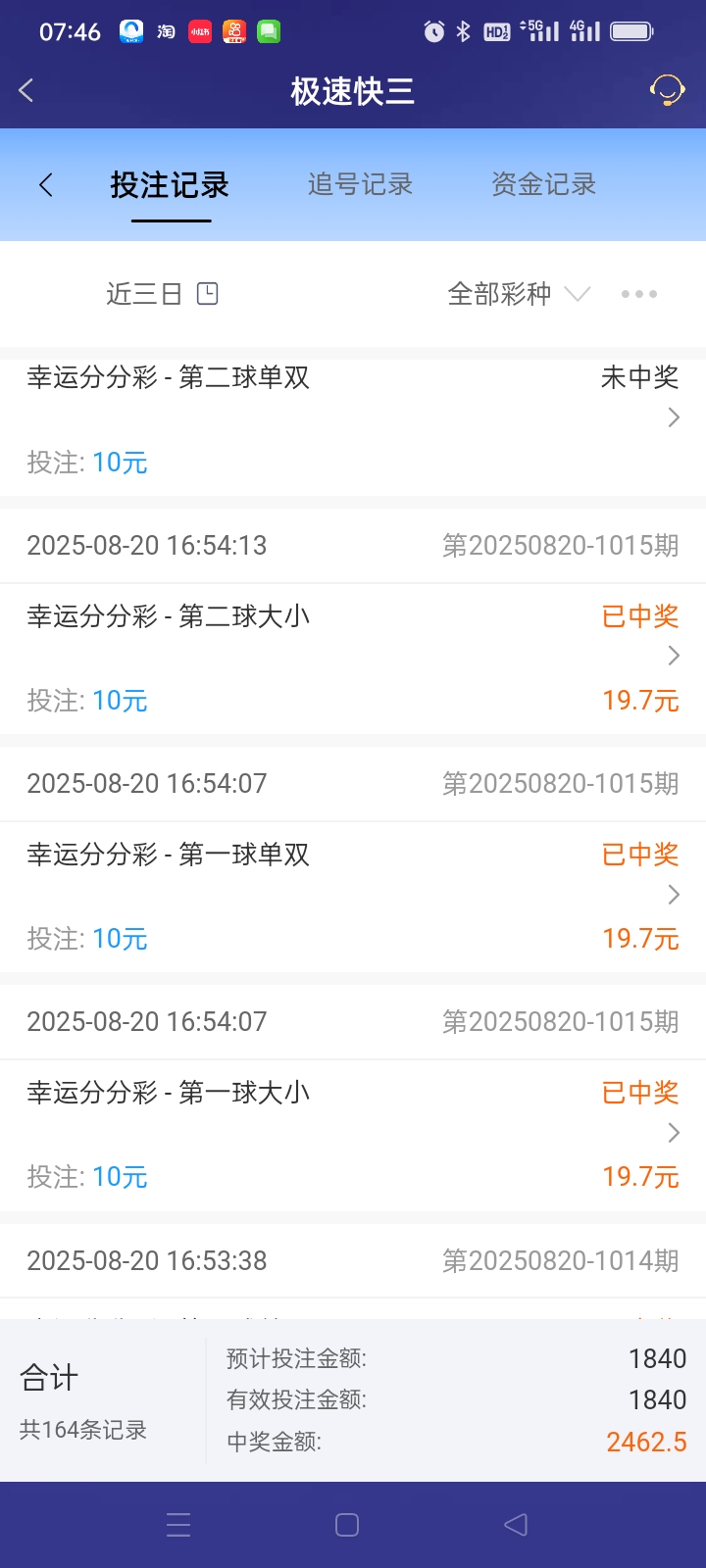Open the ellipsis more-options icon
The height and width of the screenshot is (1568, 706).
(639, 293)
